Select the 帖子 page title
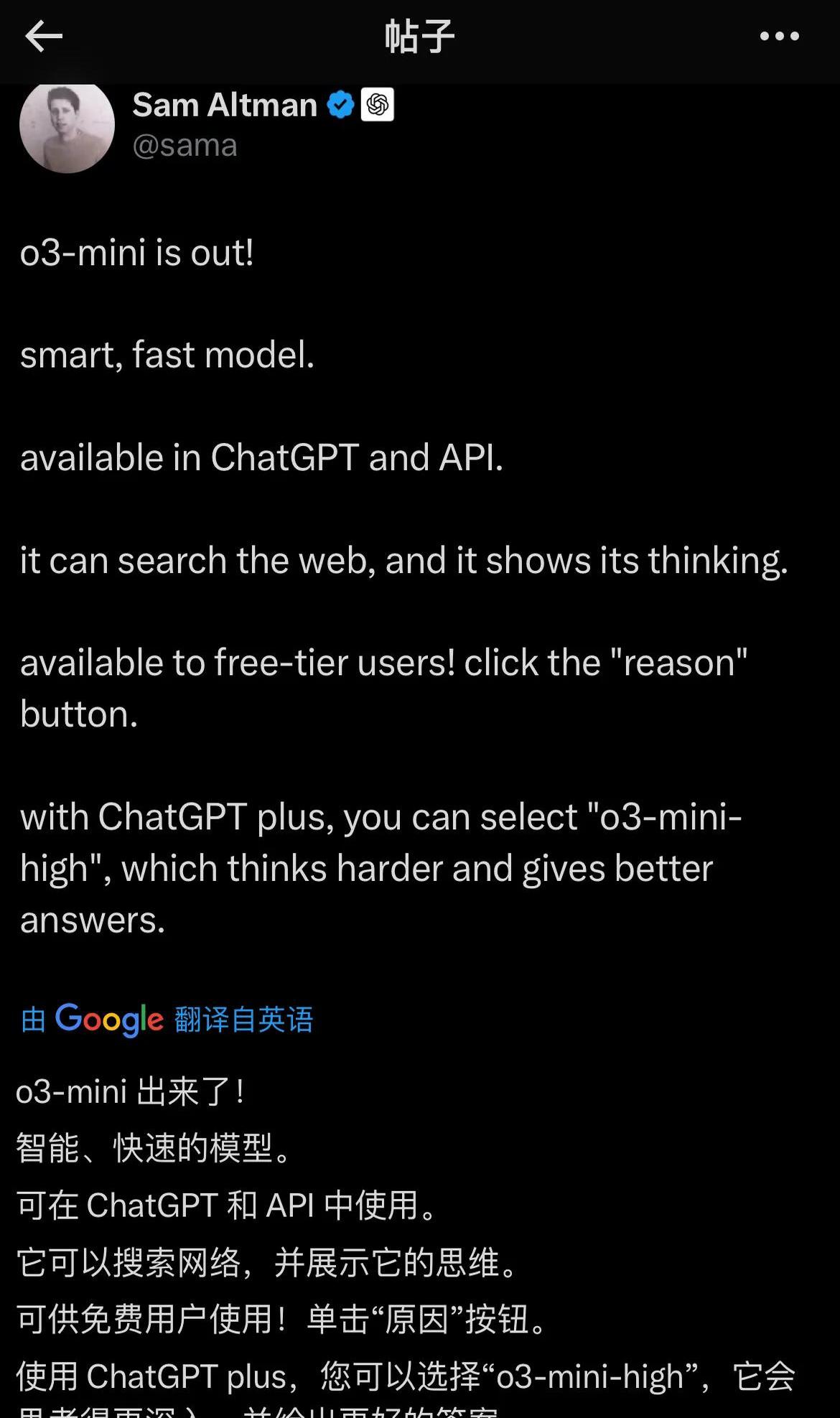This screenshot has width=840, height=1418. coord(419,36)
